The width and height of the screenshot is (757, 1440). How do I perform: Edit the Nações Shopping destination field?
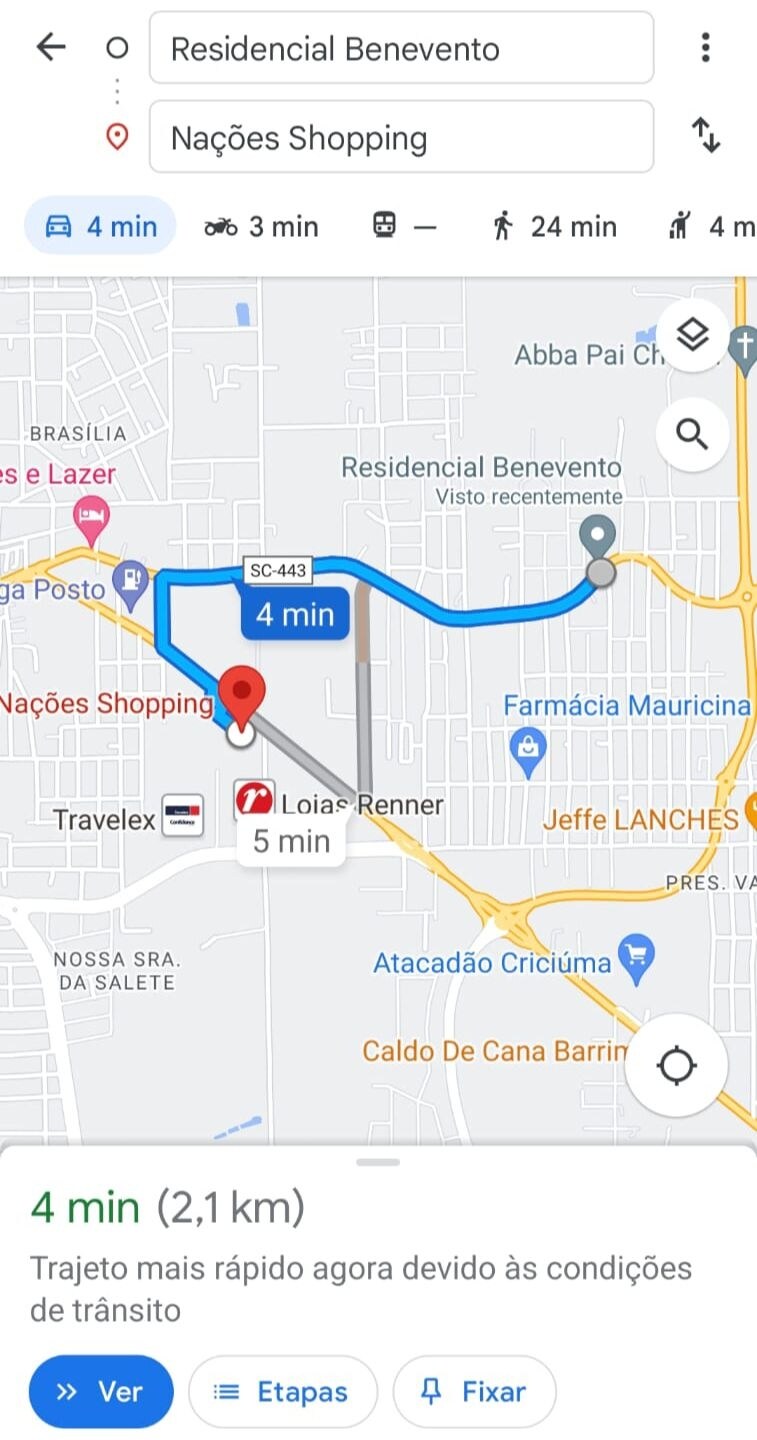(401, 137)
